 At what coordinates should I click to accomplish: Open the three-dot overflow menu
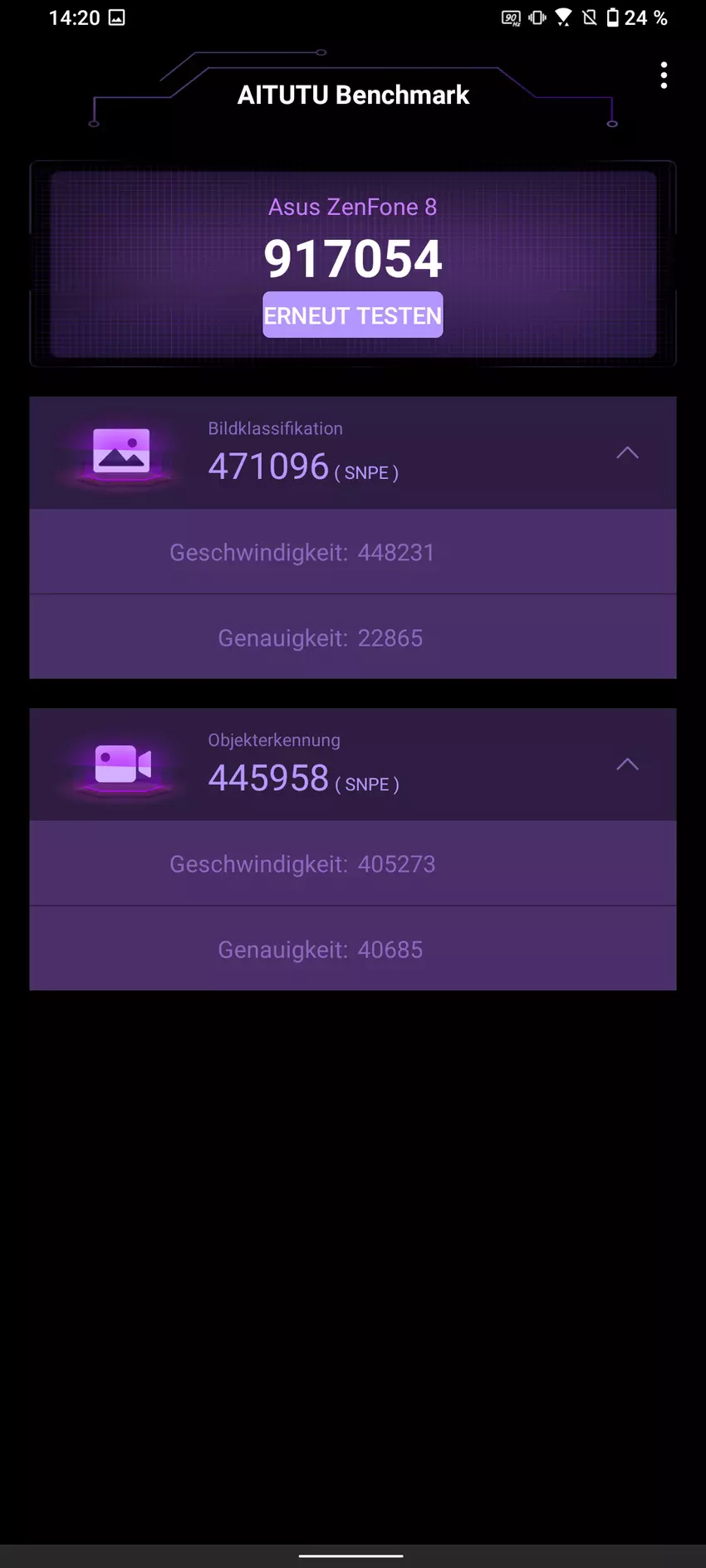pos(664,76)
